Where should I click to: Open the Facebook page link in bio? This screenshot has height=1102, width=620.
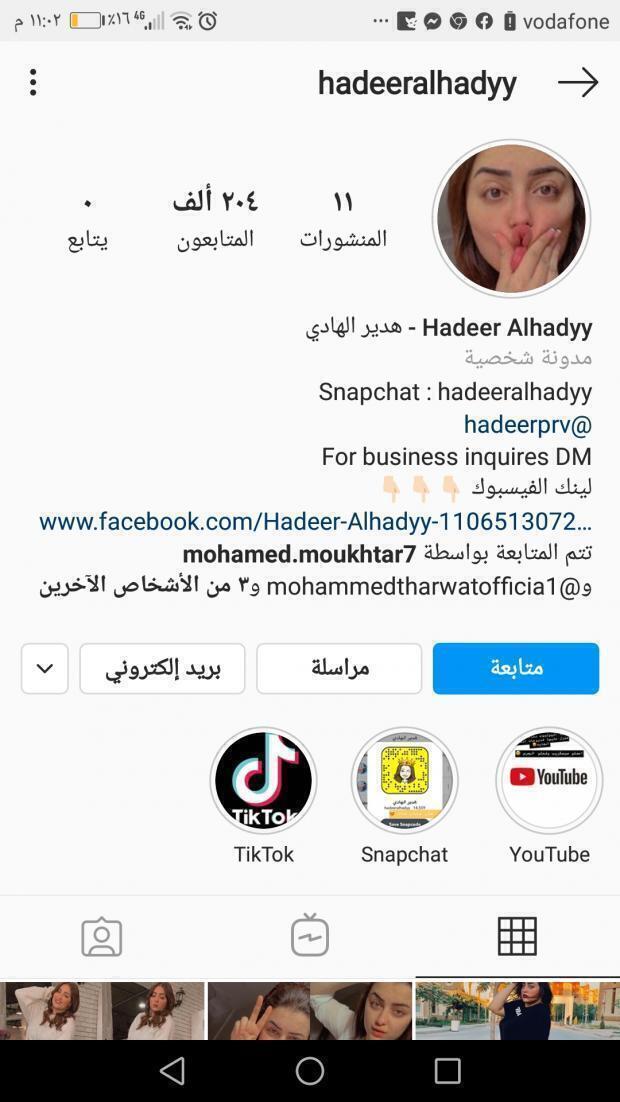click(x=315, y=521)
